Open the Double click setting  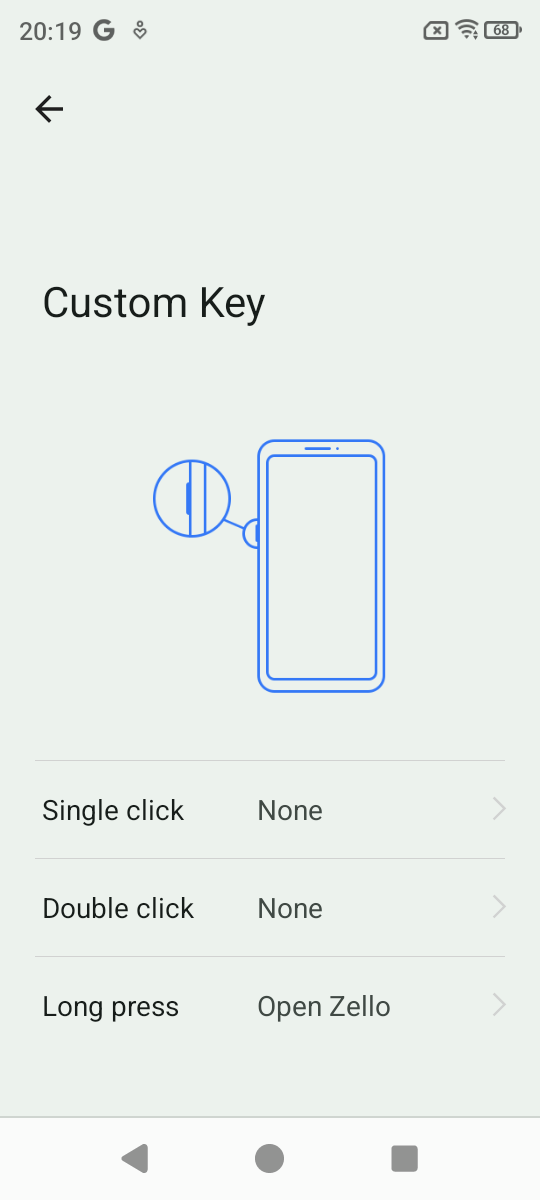click(270, 908)
